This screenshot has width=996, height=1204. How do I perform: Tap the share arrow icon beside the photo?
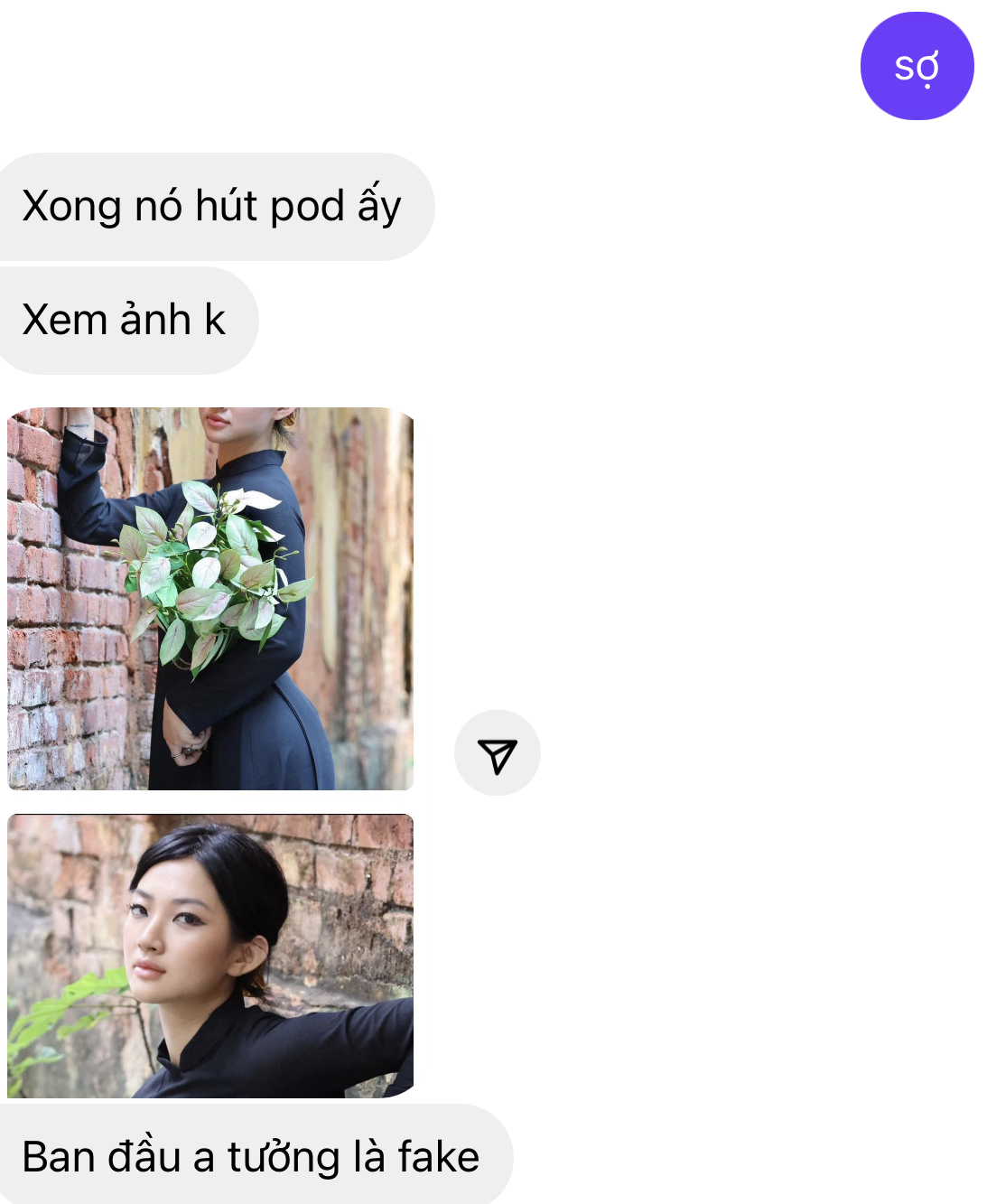pos(497,753)
